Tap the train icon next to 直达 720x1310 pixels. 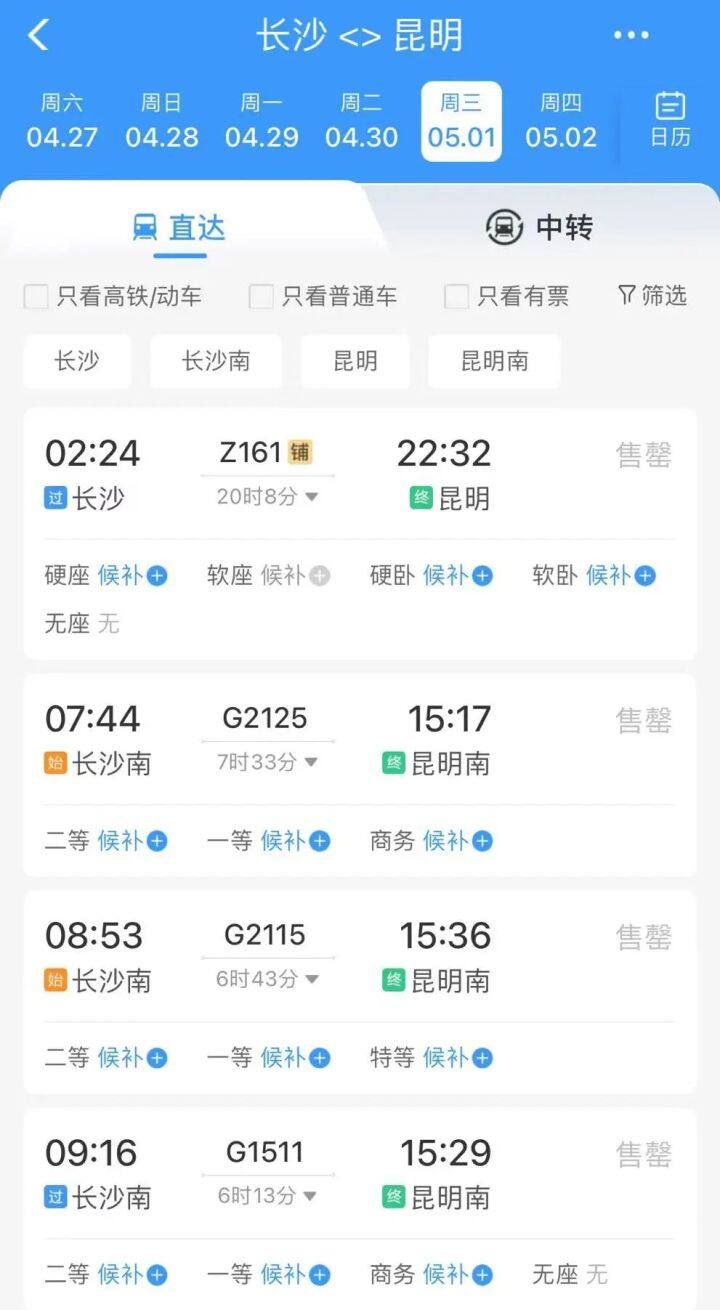(x=148, y=227)
